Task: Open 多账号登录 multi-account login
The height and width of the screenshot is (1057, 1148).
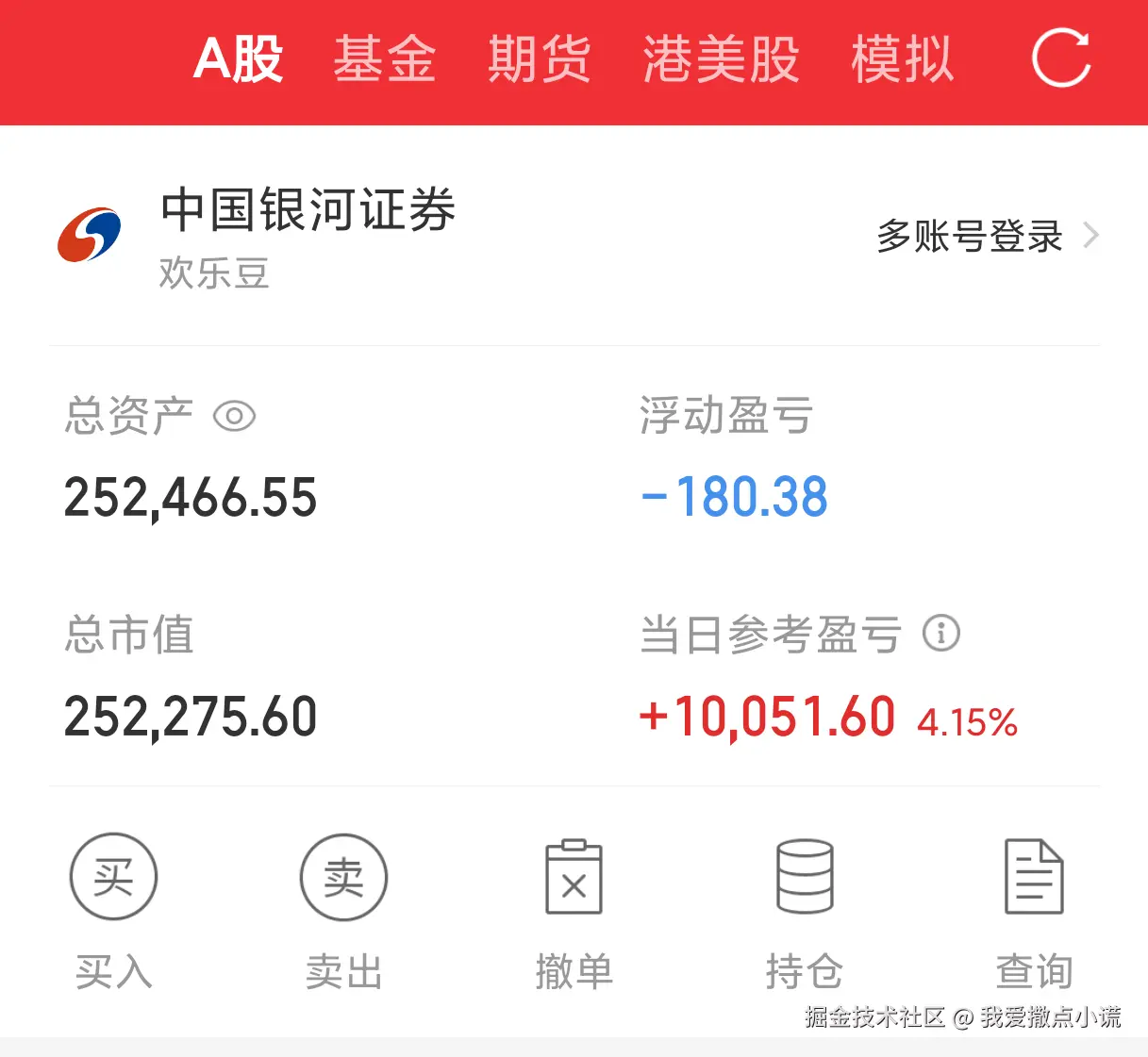Action: click(x=986, y=236)
